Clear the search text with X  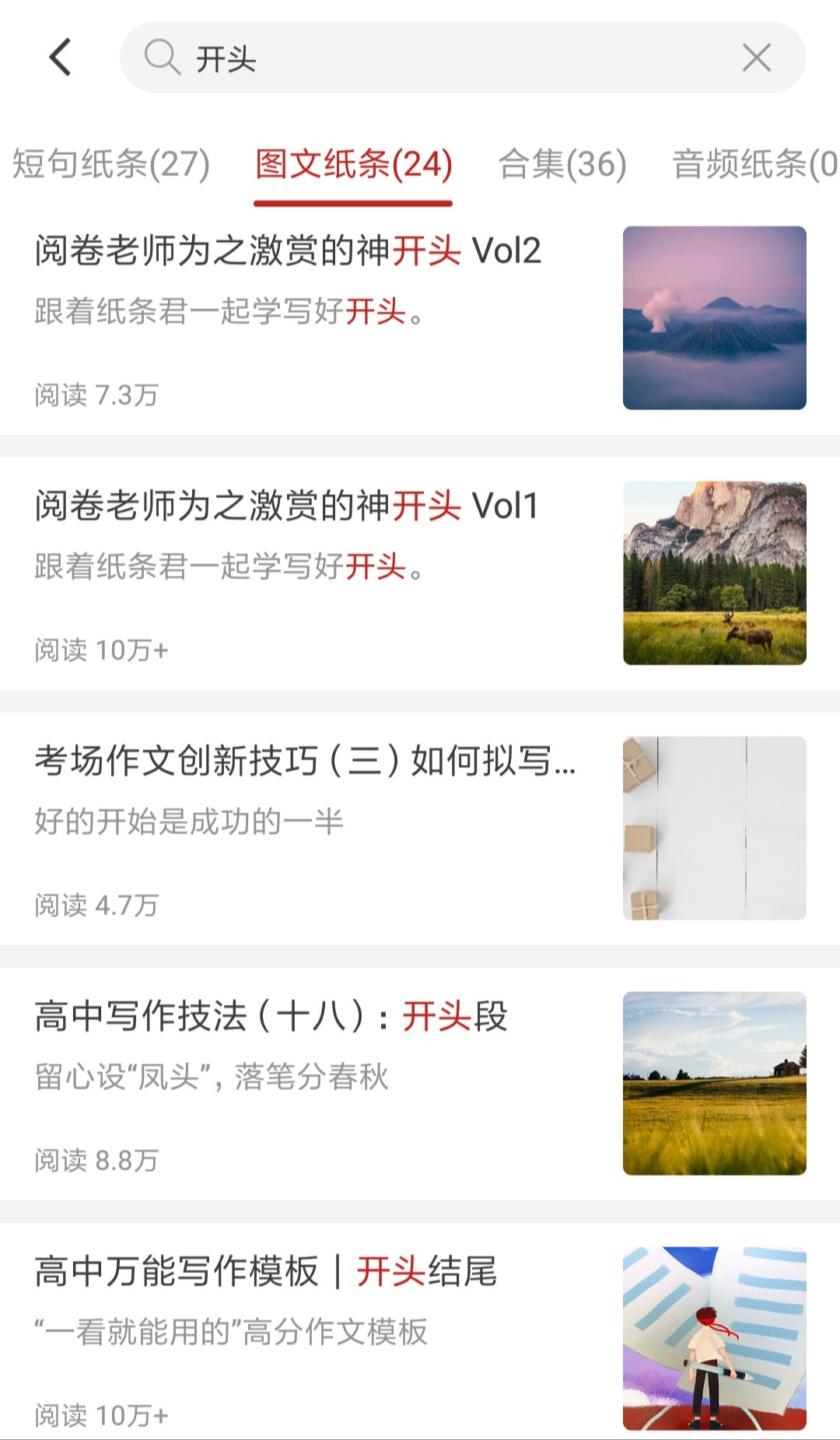[756, 58]
